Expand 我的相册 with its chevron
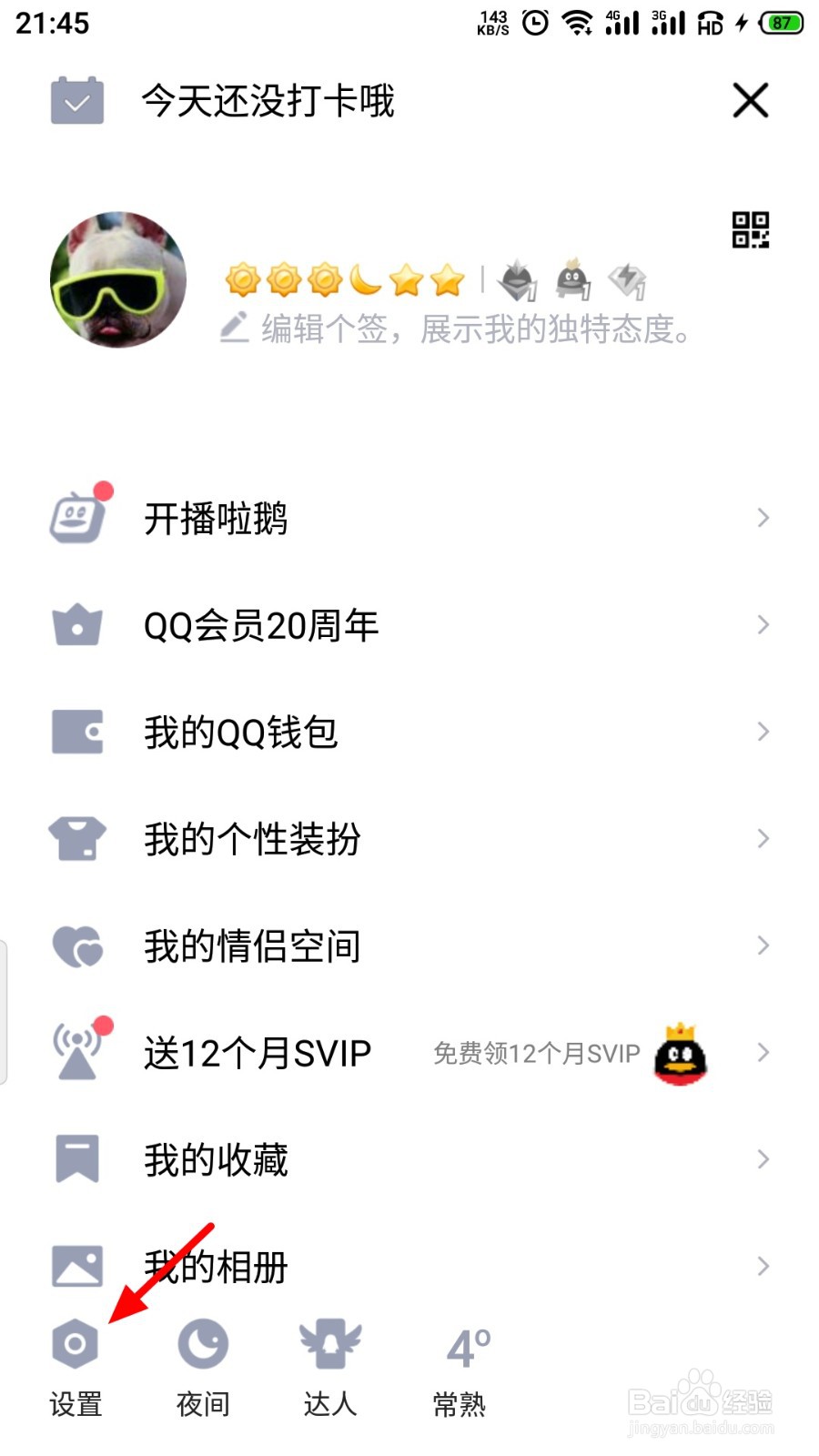819x1456 pixels. click(763, 1265)
